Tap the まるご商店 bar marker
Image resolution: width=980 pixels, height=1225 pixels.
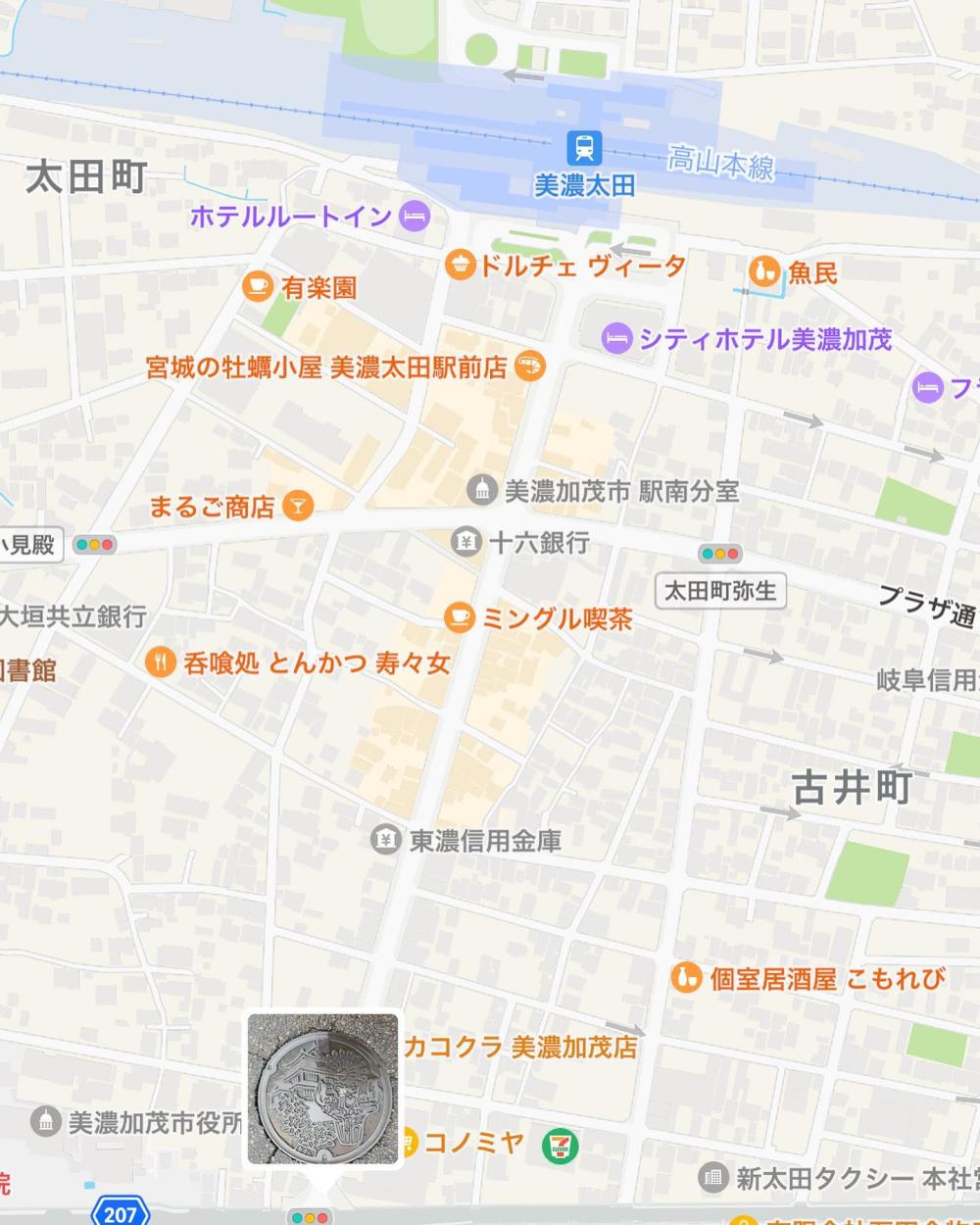(x=297, y=506)
